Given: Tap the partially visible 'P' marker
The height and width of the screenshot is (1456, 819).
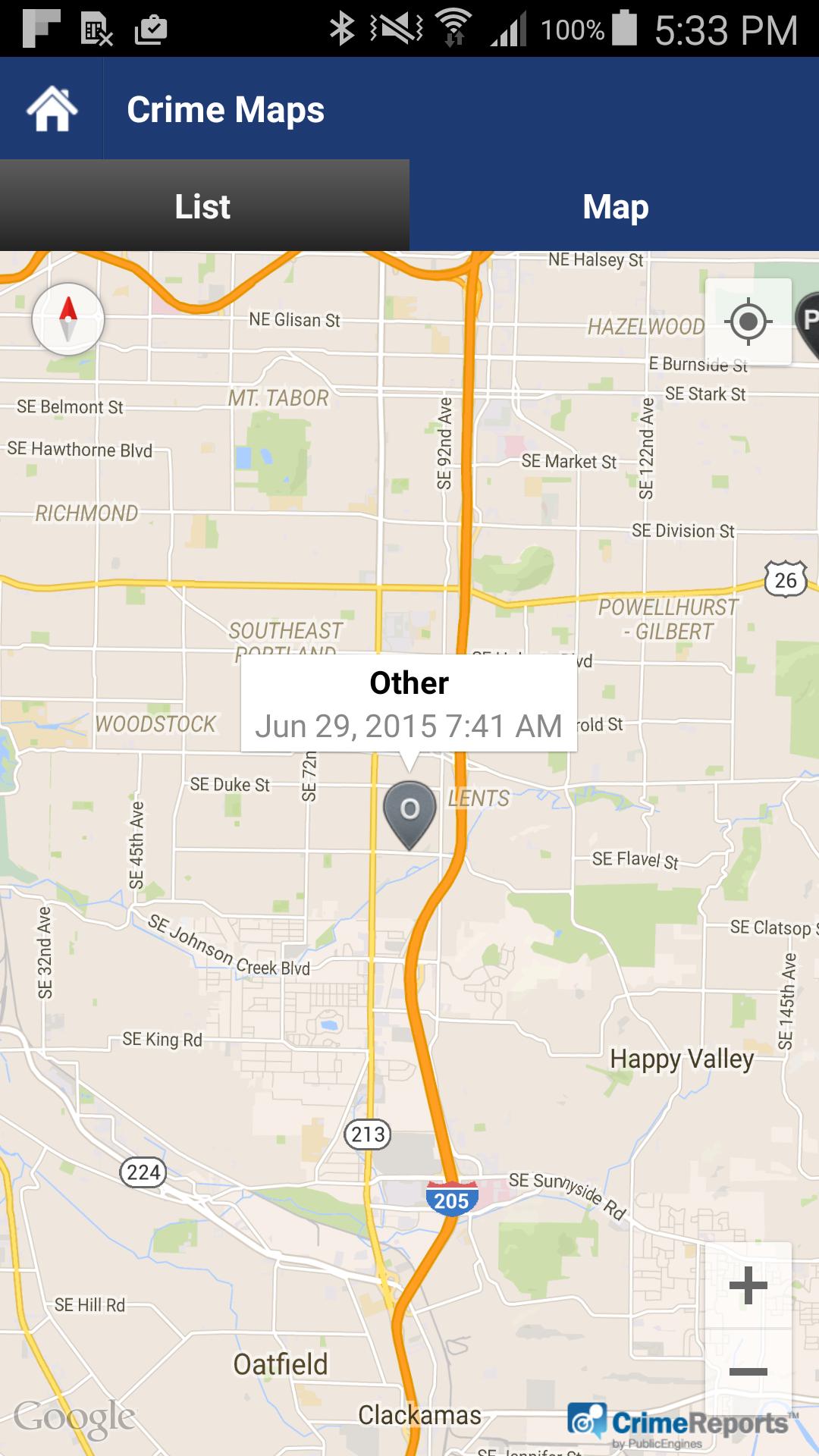Looking at the screenshot, I should tap(808, 320).
